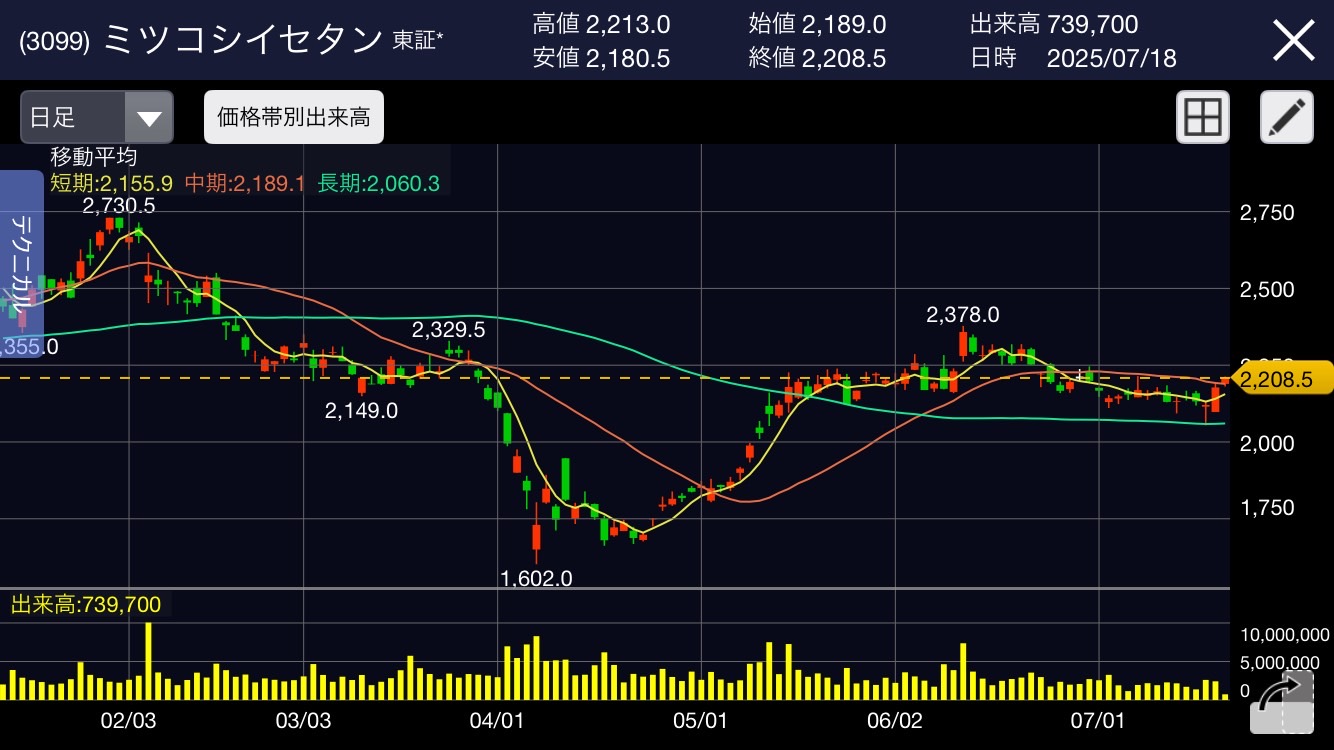This screenshot has height=750, width=1334.
Task: Open the grid layout icon
Action: 1202,118
